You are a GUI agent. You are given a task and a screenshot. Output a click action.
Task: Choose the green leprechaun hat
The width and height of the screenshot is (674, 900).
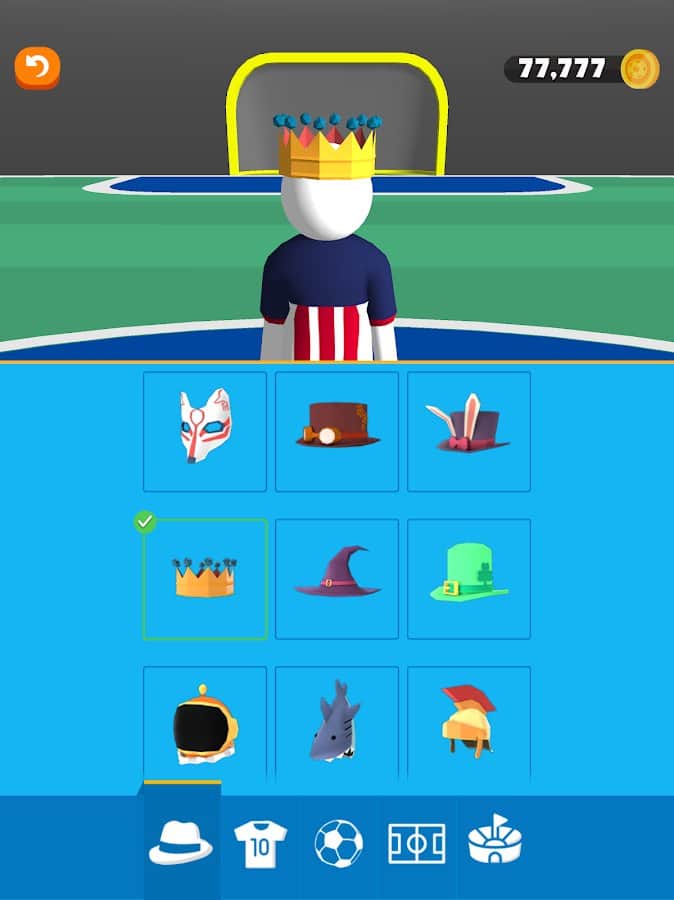click(469, 579)
